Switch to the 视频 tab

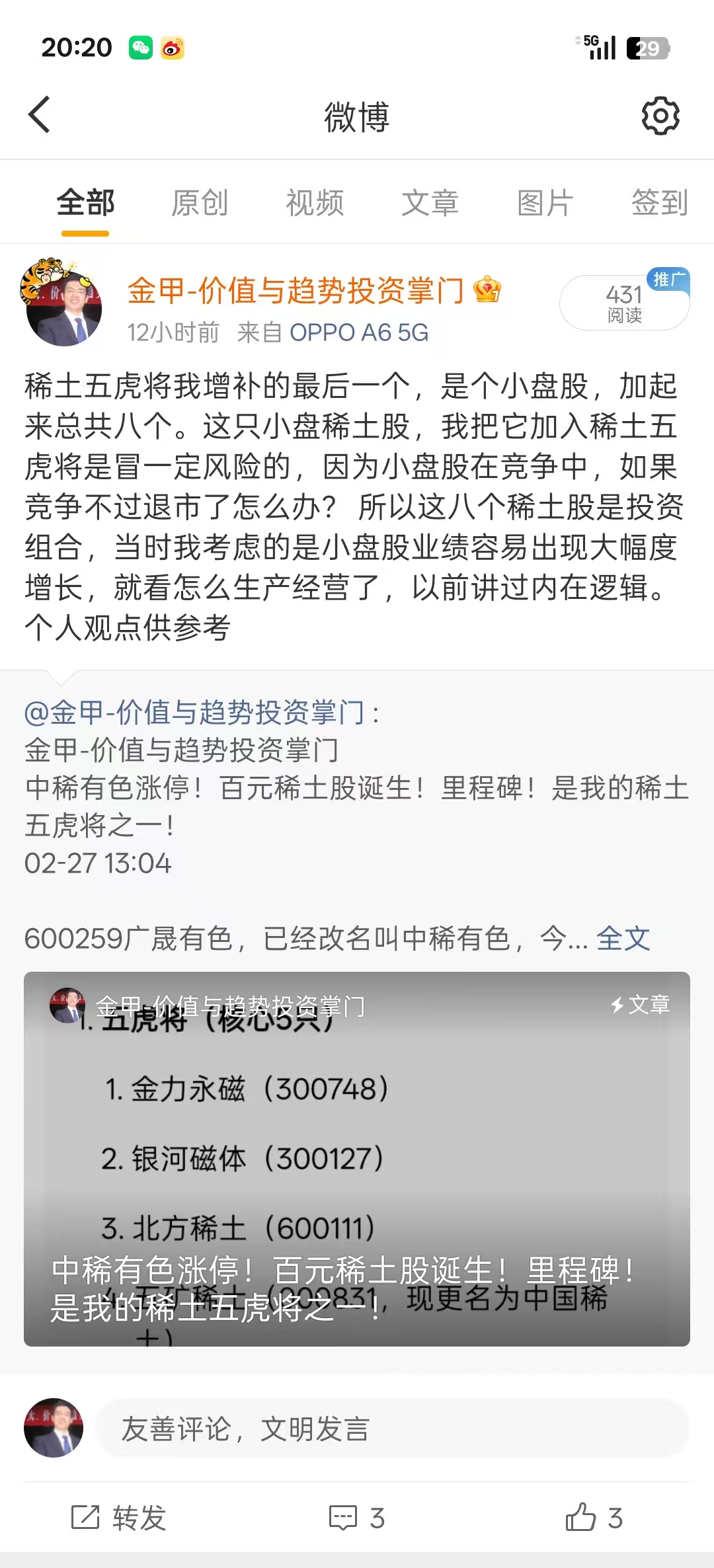pyautogui.click(x=315, y=203)
